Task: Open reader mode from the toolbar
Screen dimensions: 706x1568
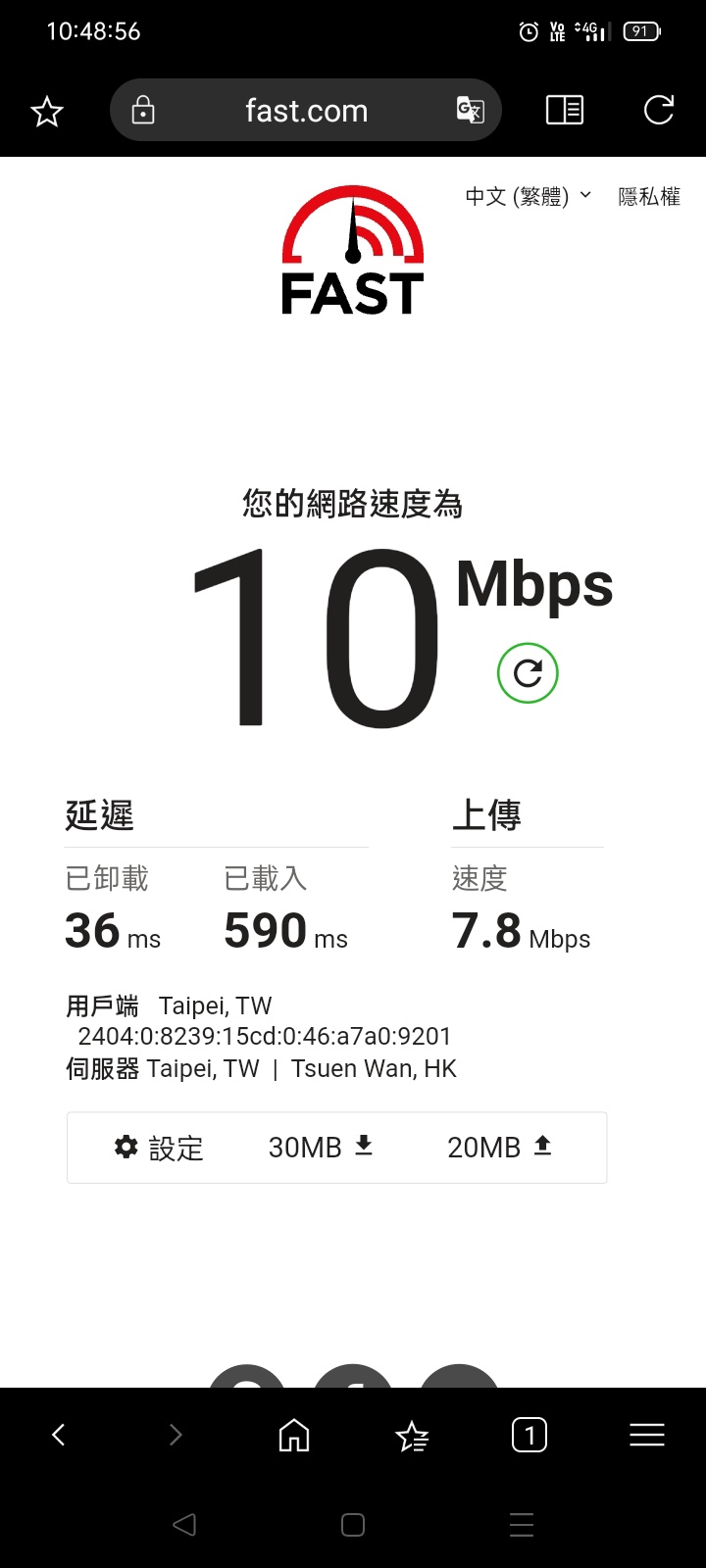Action: coord(565,111)
